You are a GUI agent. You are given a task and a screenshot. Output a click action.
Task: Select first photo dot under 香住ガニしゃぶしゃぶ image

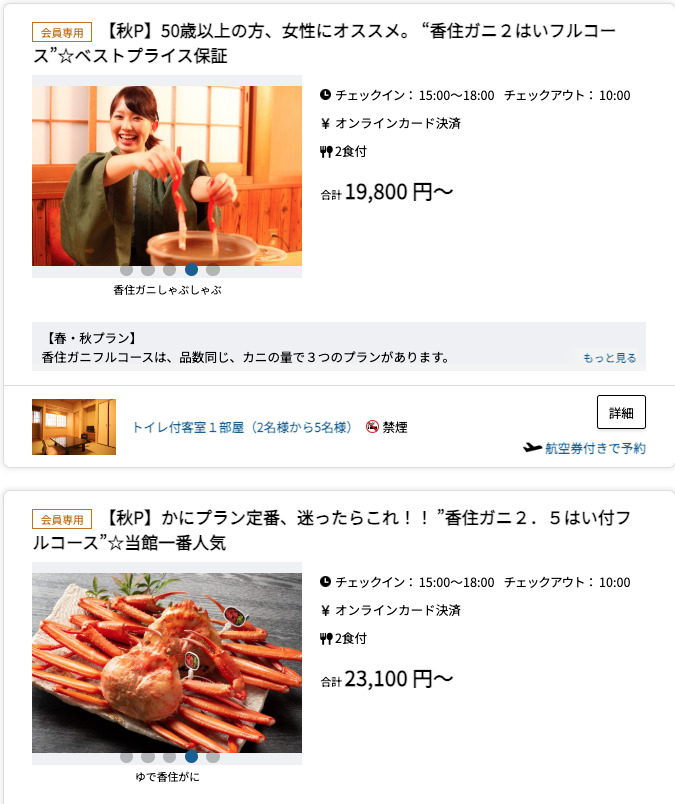(126, 269)
